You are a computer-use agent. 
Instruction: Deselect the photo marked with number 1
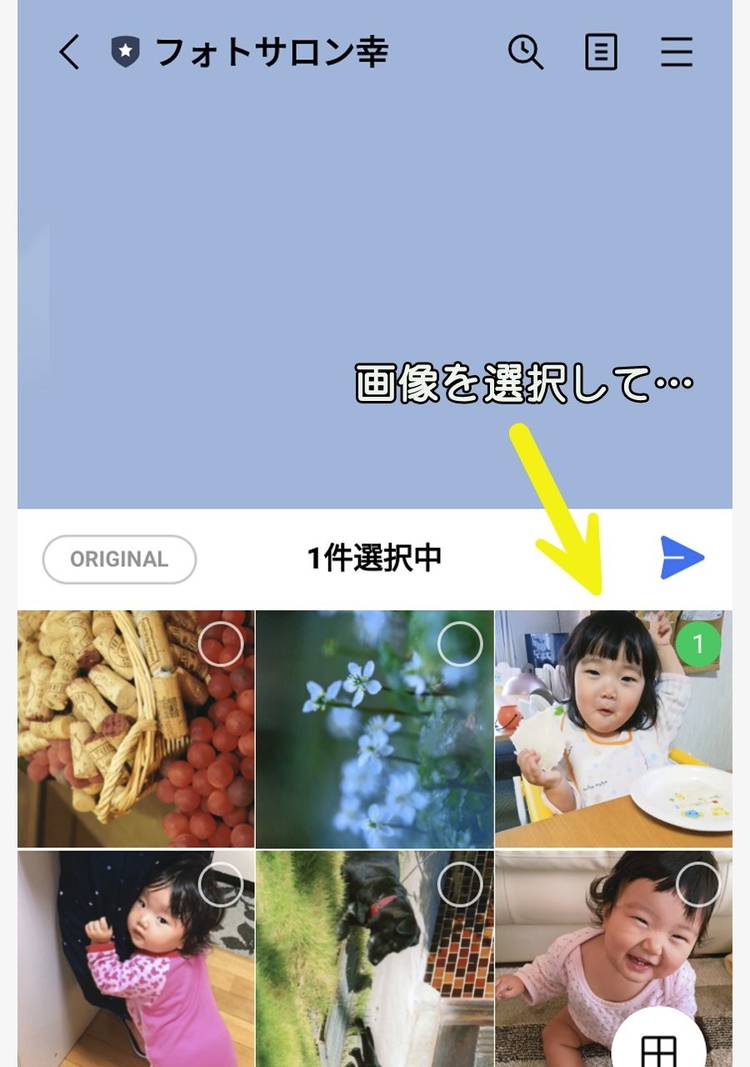tap(698, 644)
